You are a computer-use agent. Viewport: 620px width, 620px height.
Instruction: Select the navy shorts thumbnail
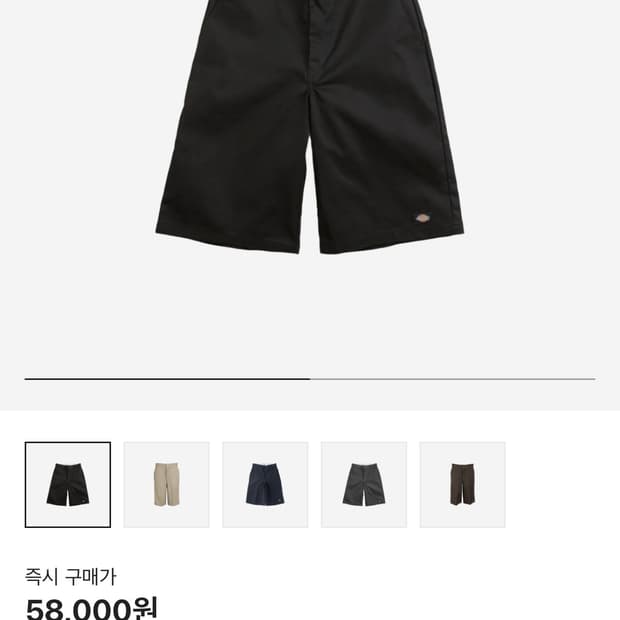(265, 485)
